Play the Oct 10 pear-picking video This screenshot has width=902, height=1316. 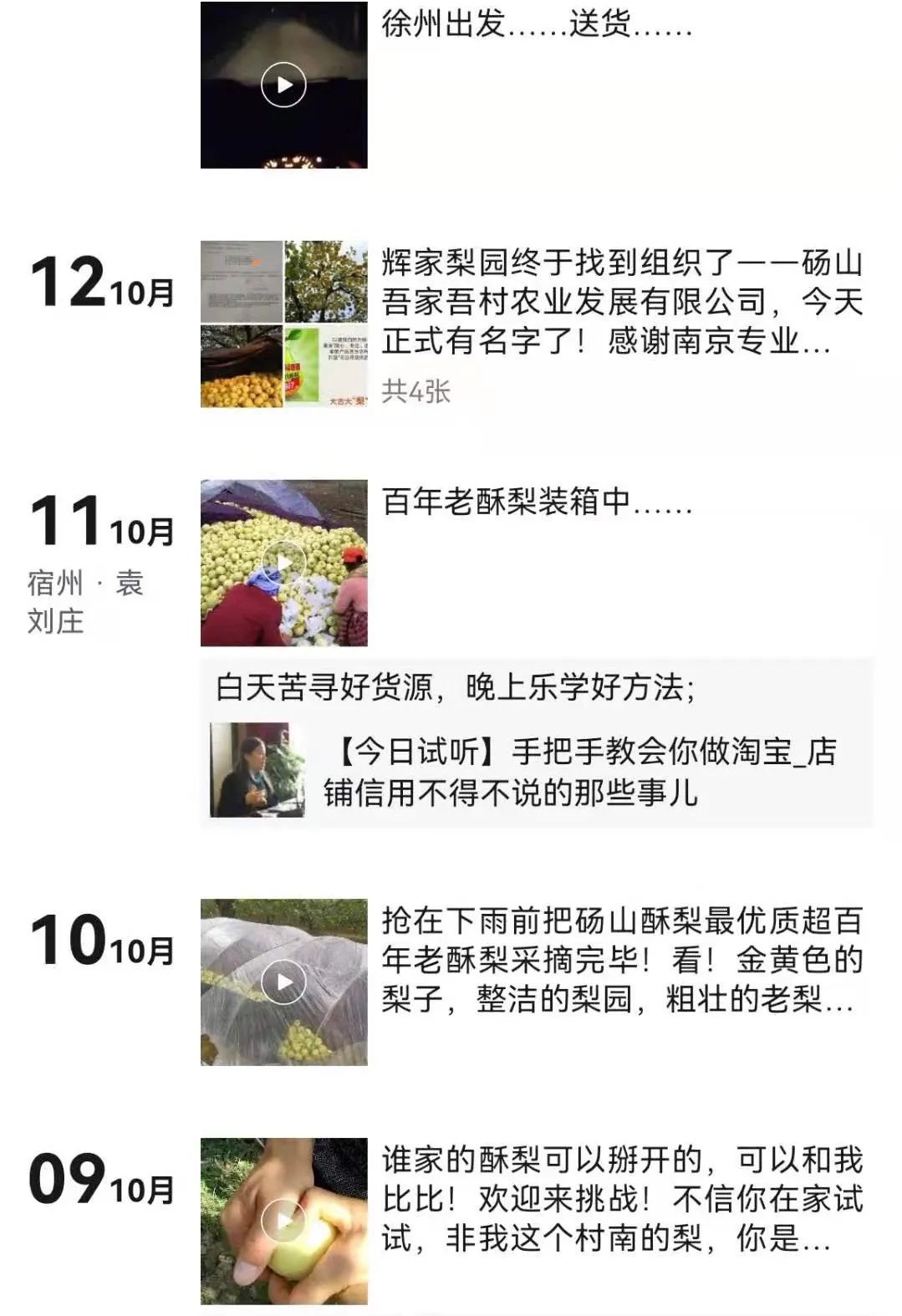(283, 982)
